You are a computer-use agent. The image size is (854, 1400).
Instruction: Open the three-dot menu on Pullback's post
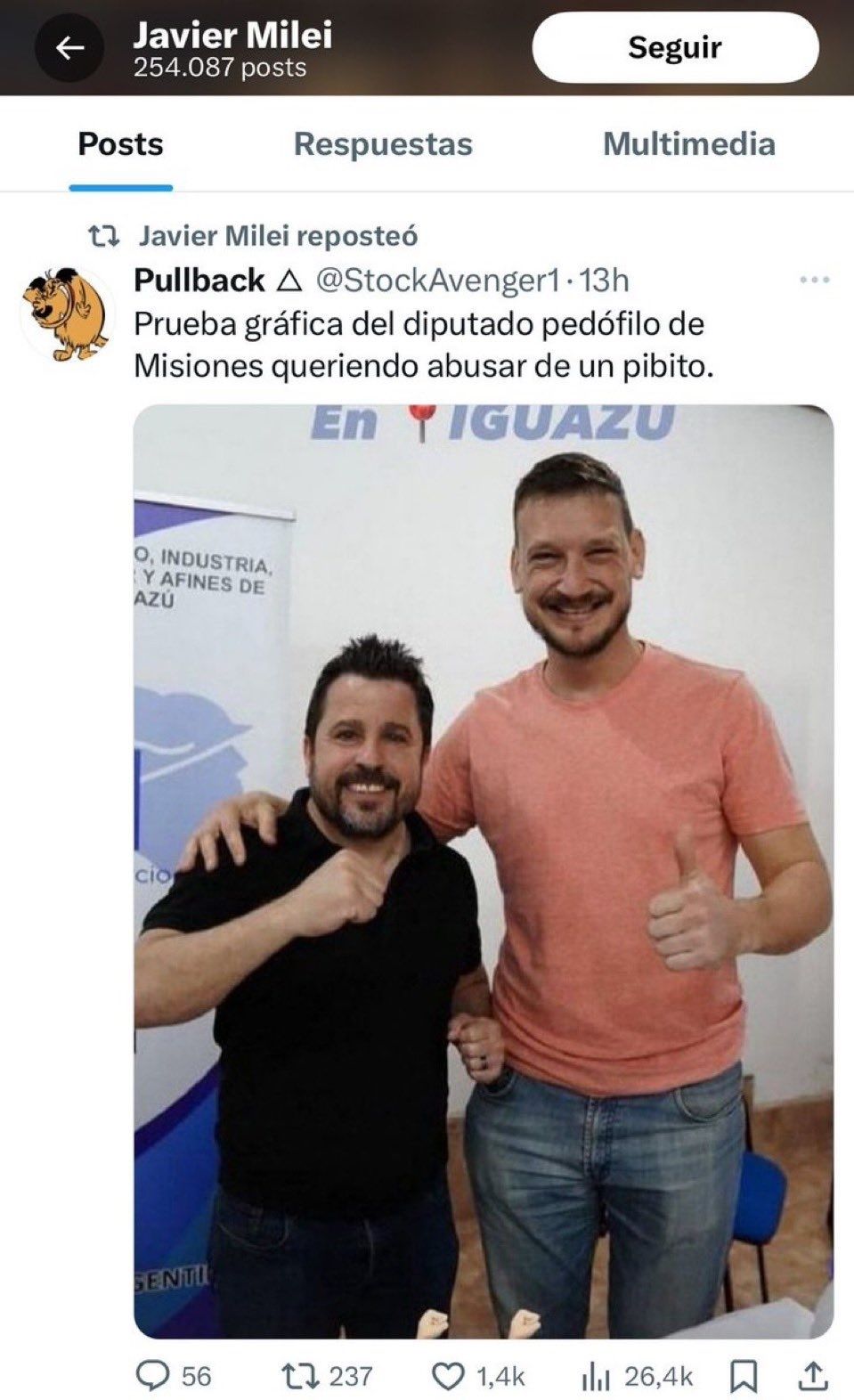point(814,280)
